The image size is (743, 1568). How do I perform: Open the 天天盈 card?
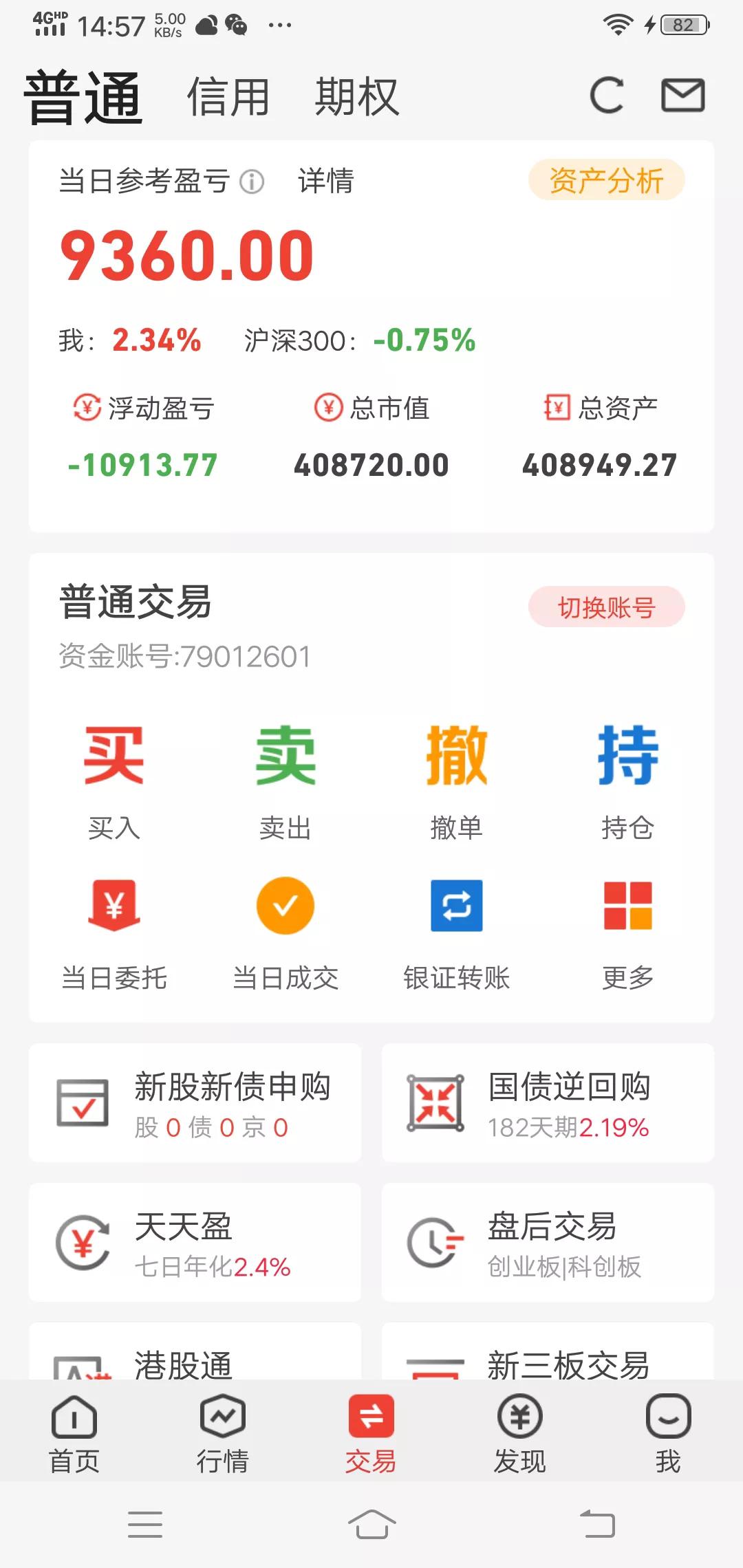(195, 1242)
